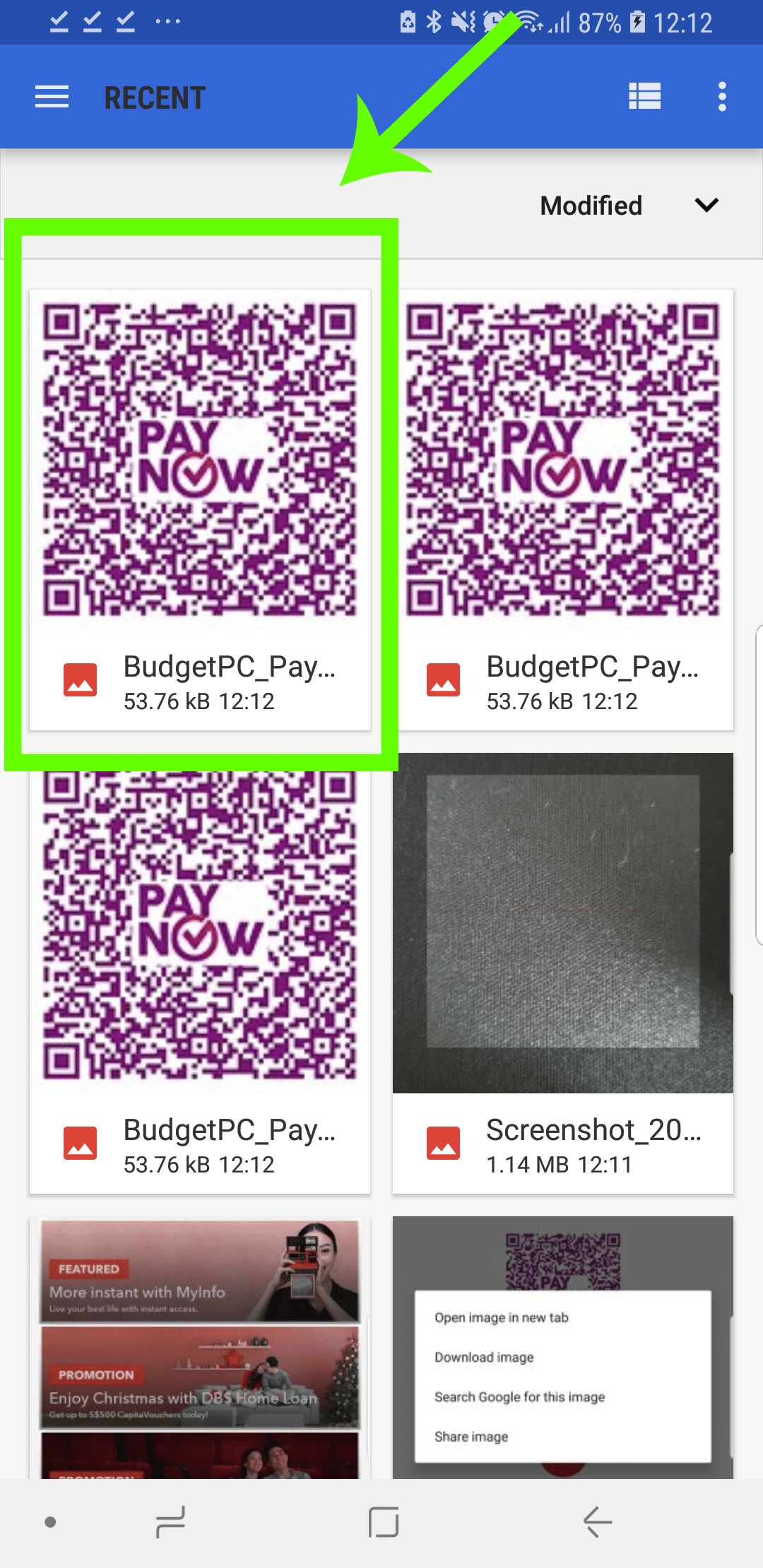Open the thumbnail with Download image menu
Viewport: 763px width, 1568px height.
[x=563, y=1347]
